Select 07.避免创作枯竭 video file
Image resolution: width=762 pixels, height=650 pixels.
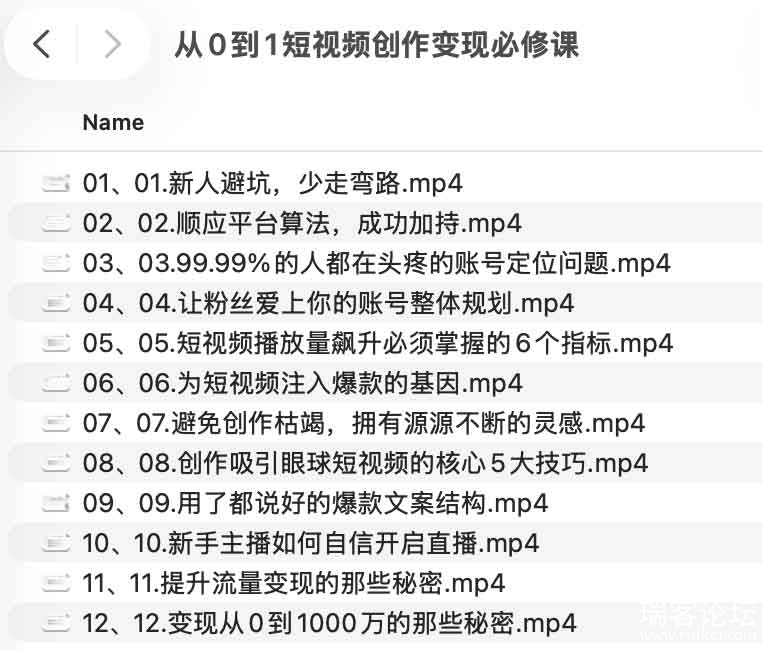coord(364,422)
